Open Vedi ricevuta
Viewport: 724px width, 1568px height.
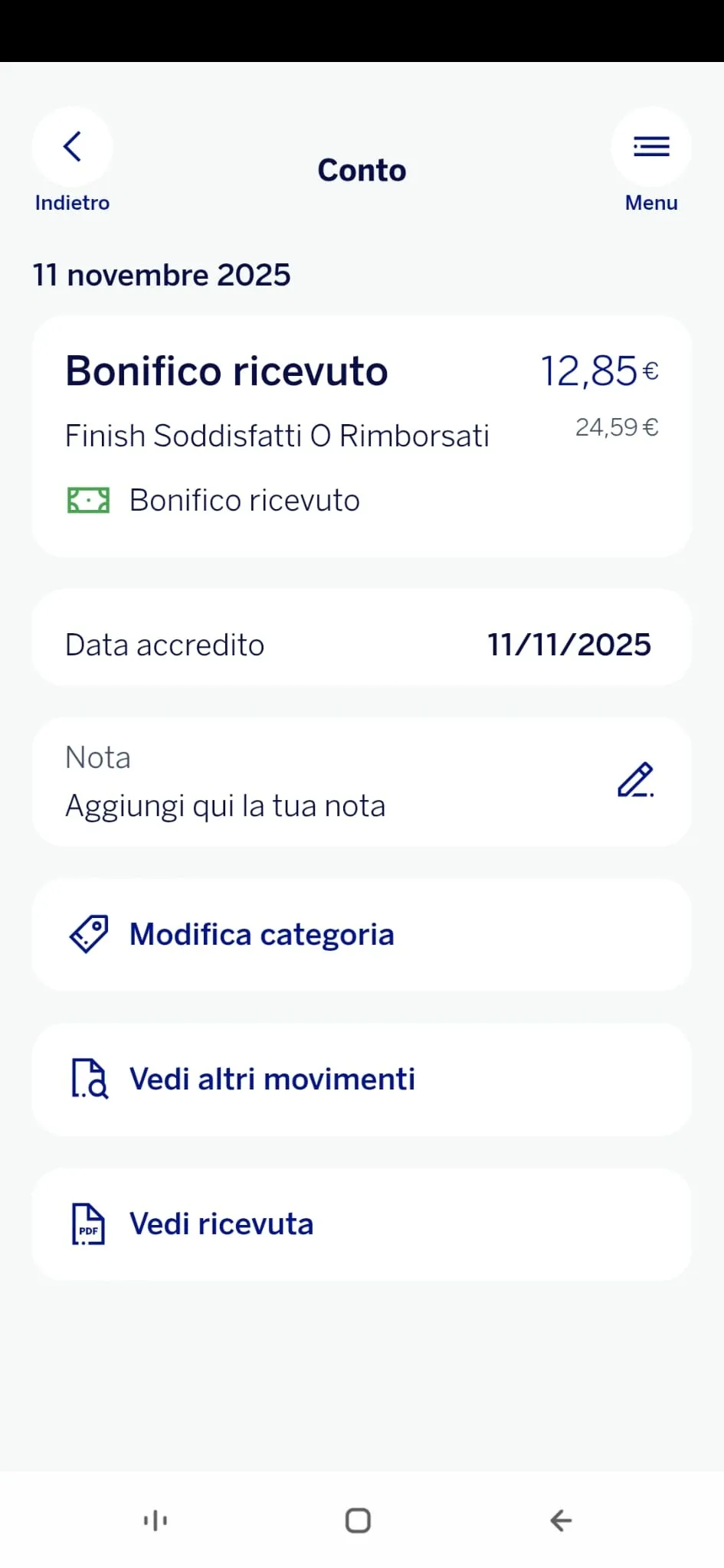pyautogui.click(x=221, y=1223)
